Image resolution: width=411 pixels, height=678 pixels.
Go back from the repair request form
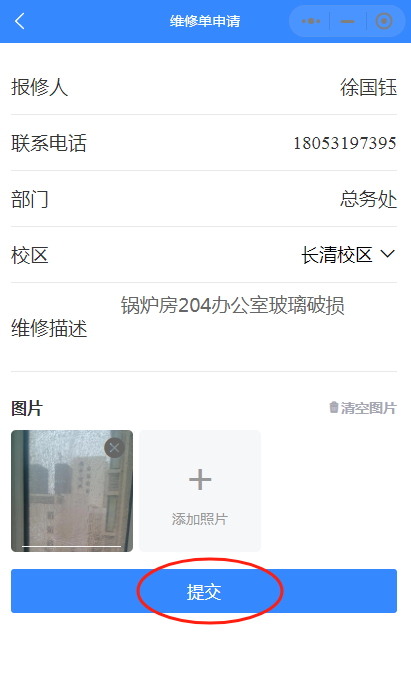[x=20, y=21]
